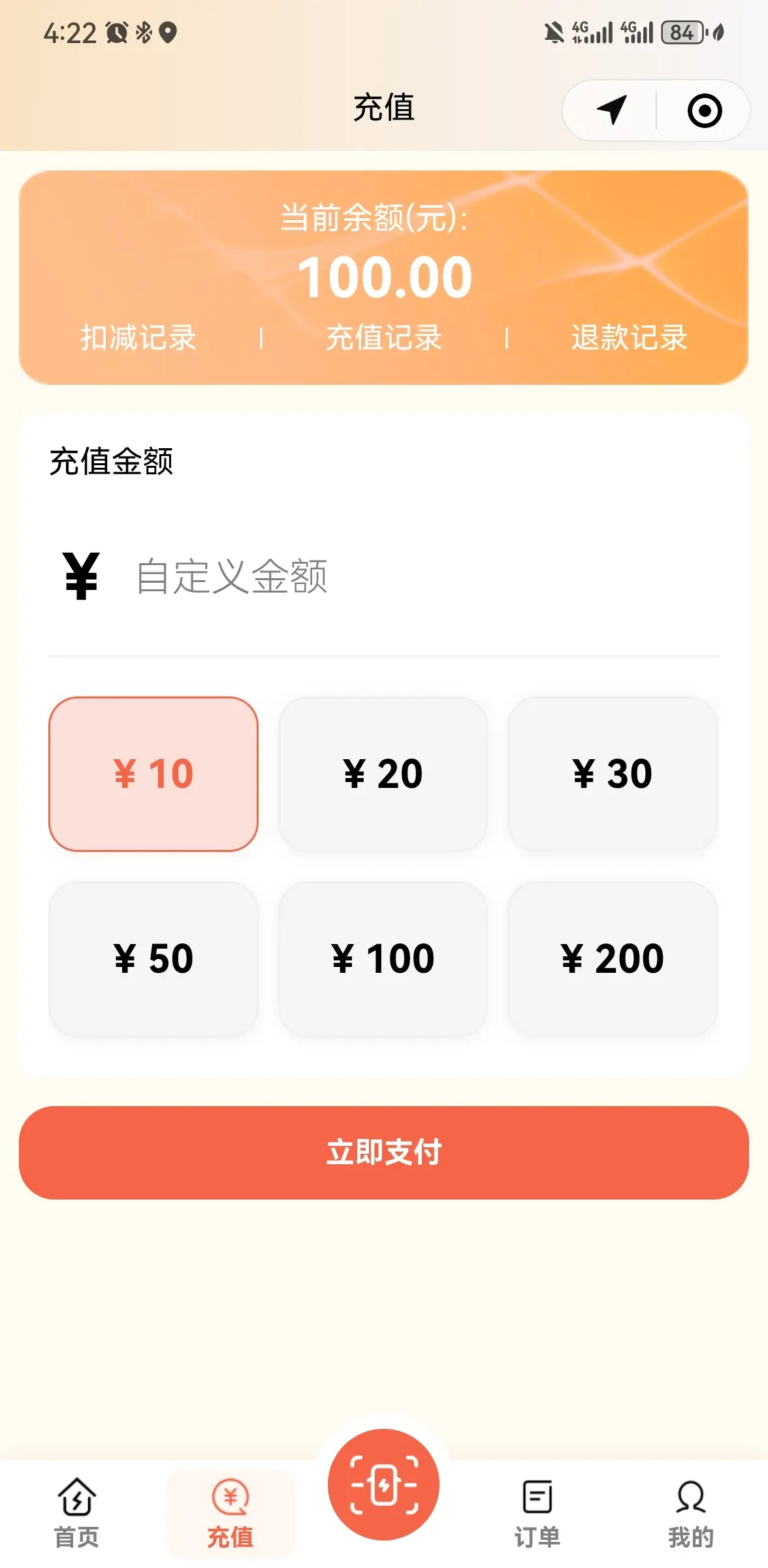This screenshot has width=768, height=1568.
Task: Pick the ¥200 recharge amount
Action: [613, 959]
